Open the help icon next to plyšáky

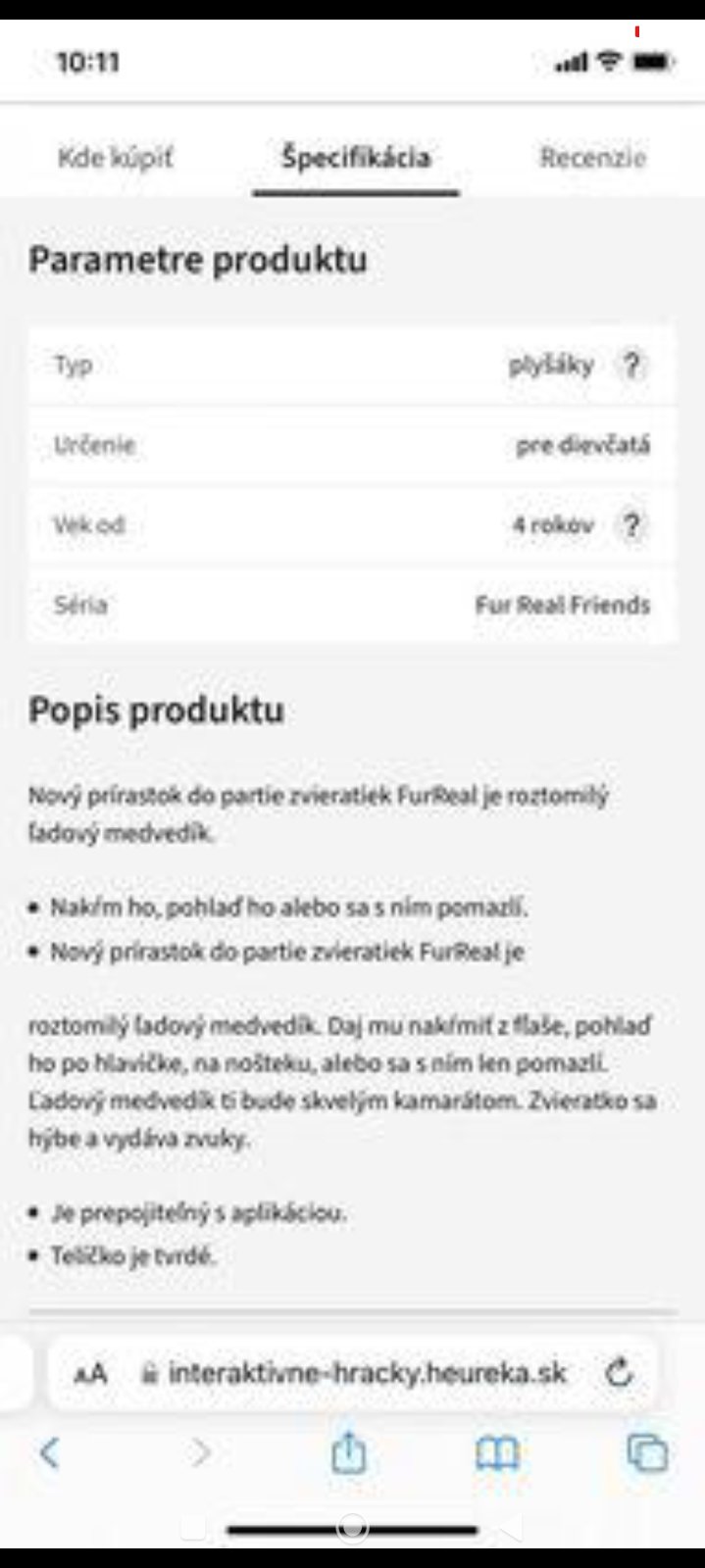coord(631,366)
